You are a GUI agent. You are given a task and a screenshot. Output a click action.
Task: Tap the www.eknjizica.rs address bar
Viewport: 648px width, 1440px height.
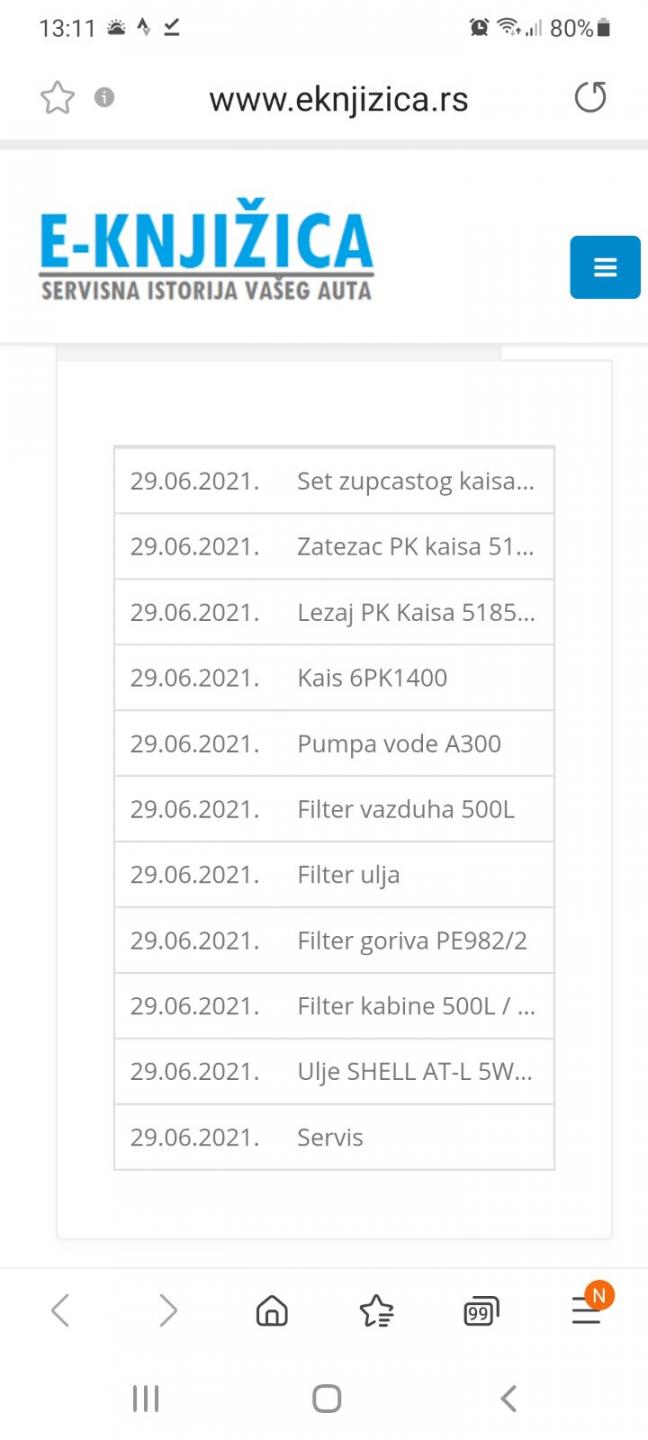click(x=338, y=99)
